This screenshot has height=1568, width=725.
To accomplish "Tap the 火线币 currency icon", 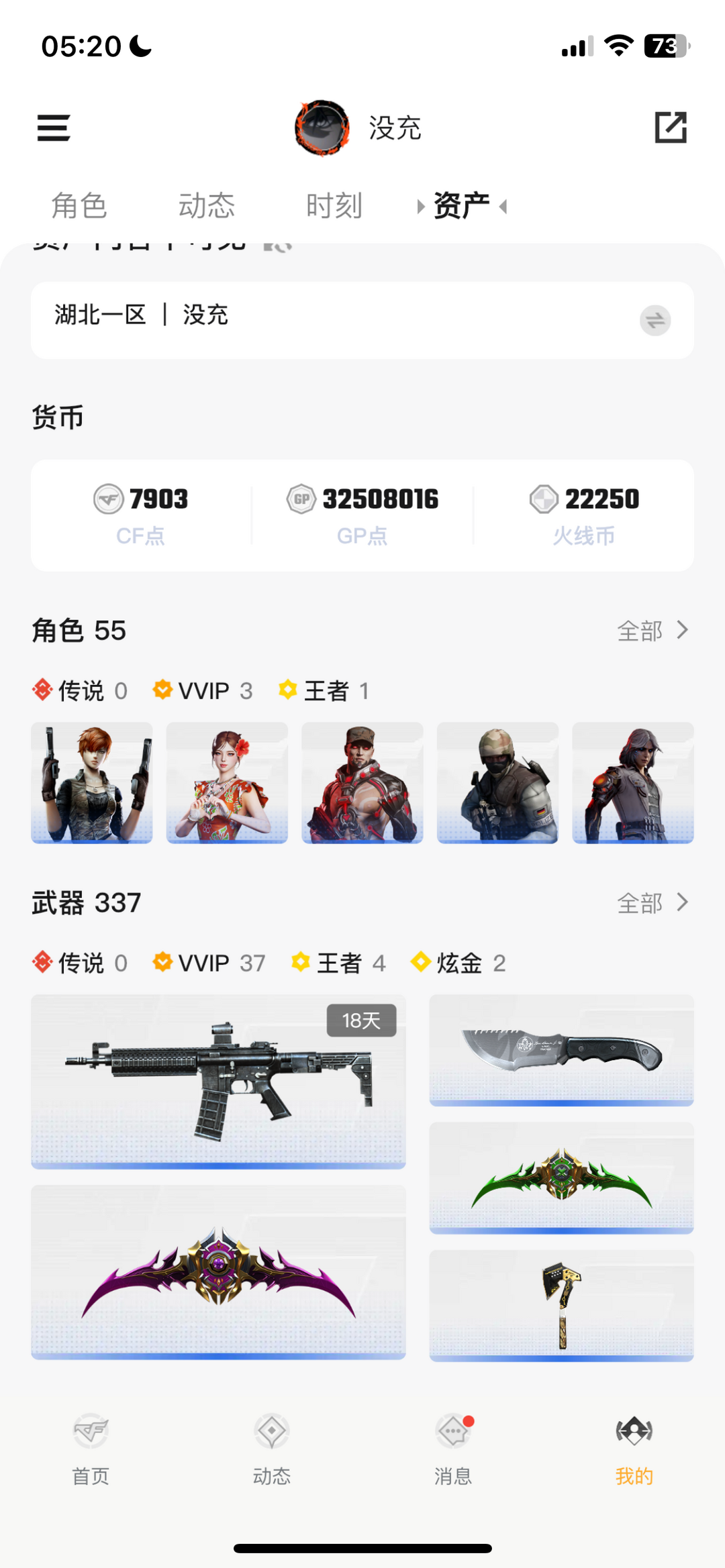I will click(542, 499).
